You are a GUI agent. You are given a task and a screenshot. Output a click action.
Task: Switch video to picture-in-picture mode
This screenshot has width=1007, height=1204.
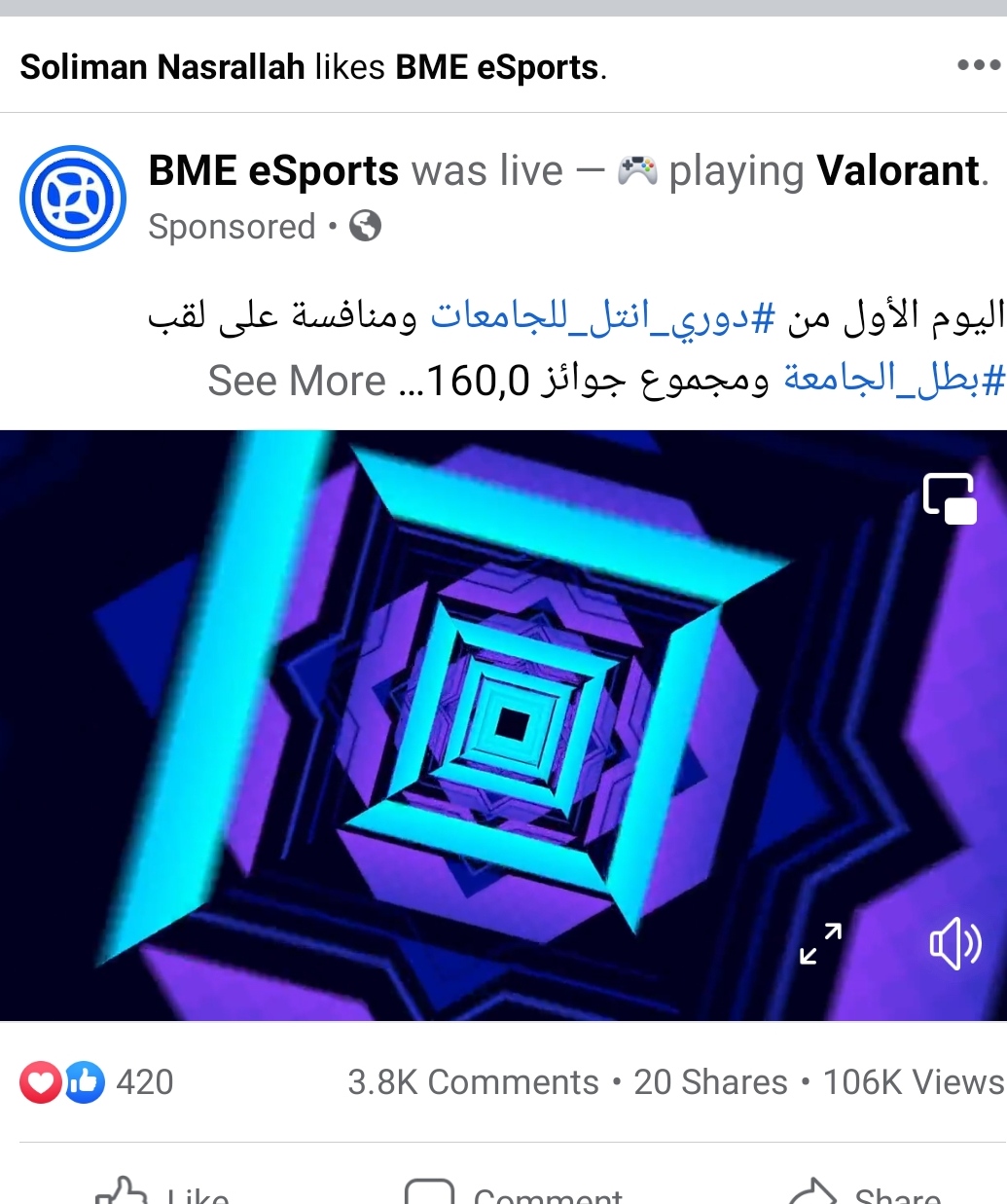[950, 498]
